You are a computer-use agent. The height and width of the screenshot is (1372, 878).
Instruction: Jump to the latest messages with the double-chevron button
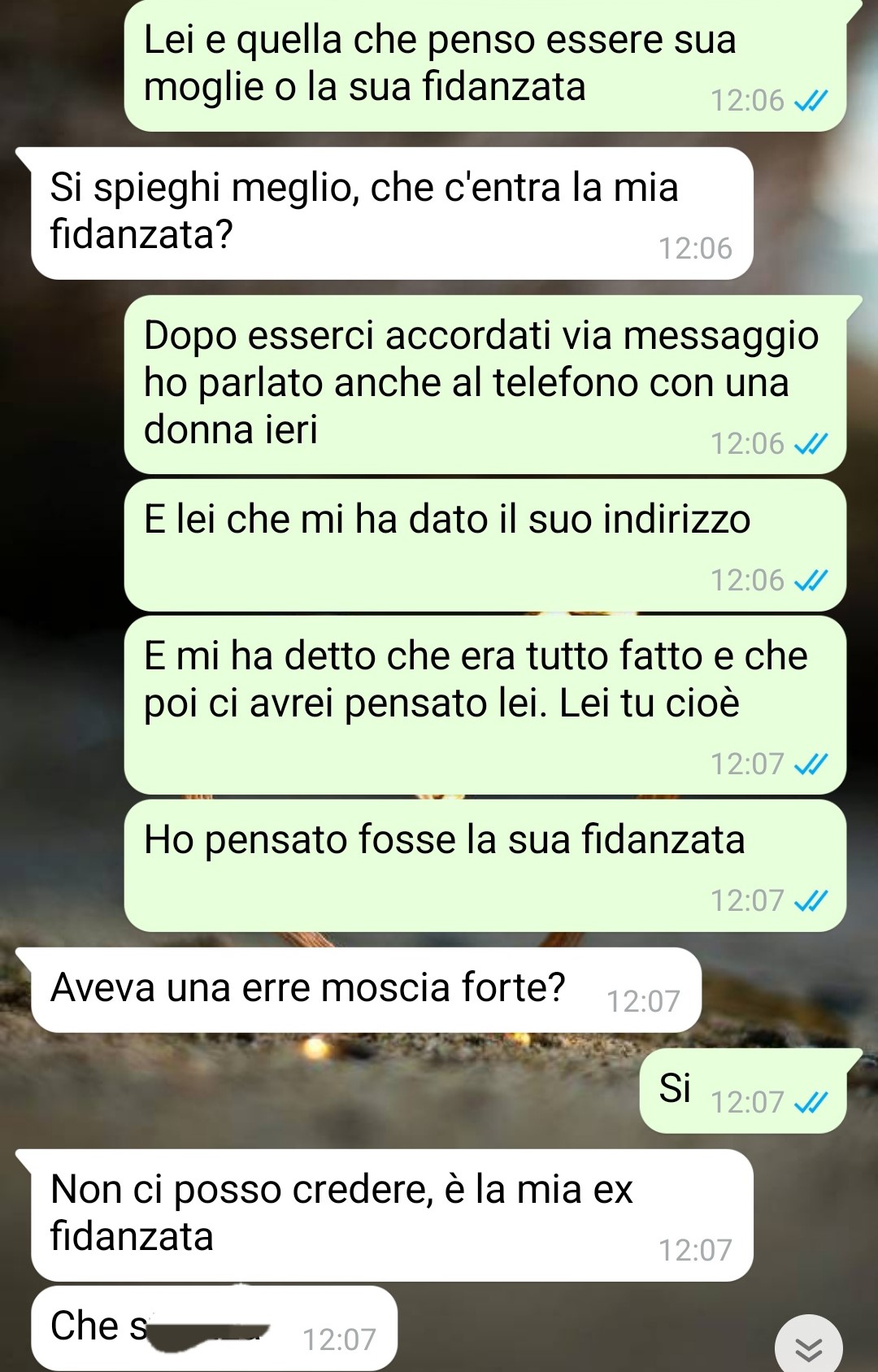tap(808, 1347)
